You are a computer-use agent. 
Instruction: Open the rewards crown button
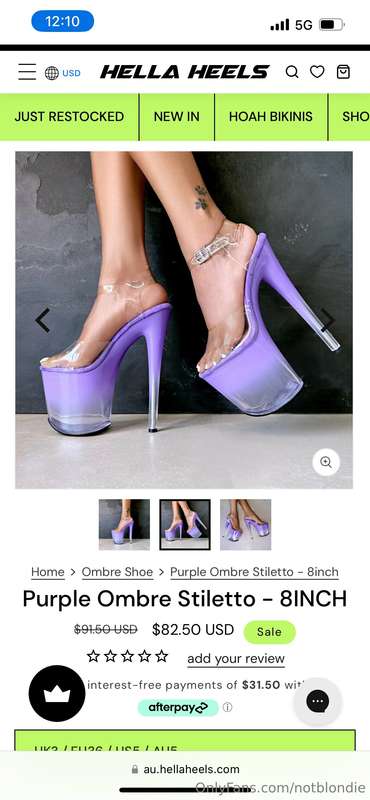tap(57, 693)
